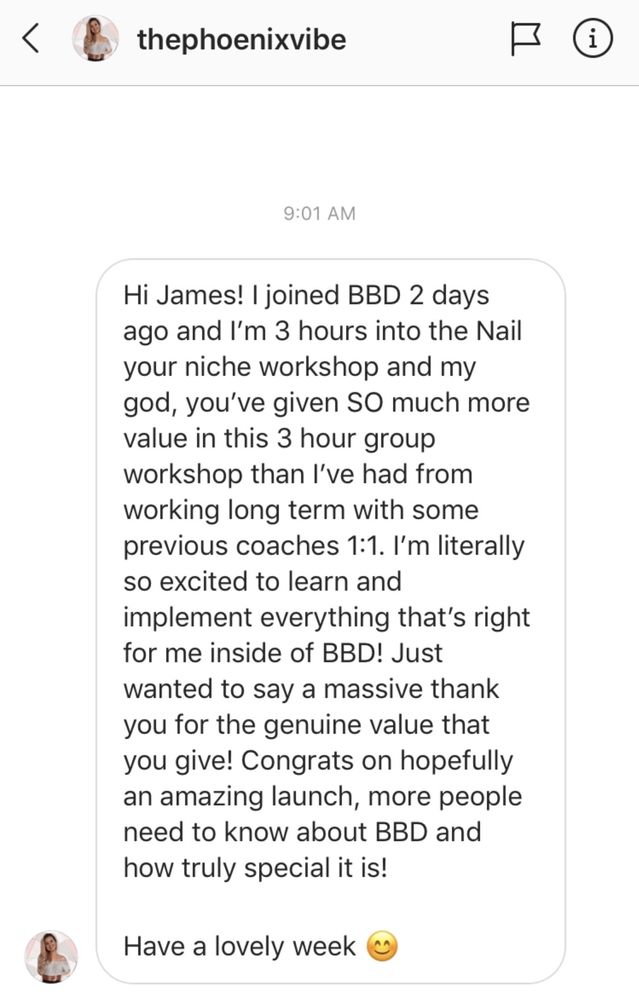Go back to the message inbox

pyautogui.click(x=32, y=40)
